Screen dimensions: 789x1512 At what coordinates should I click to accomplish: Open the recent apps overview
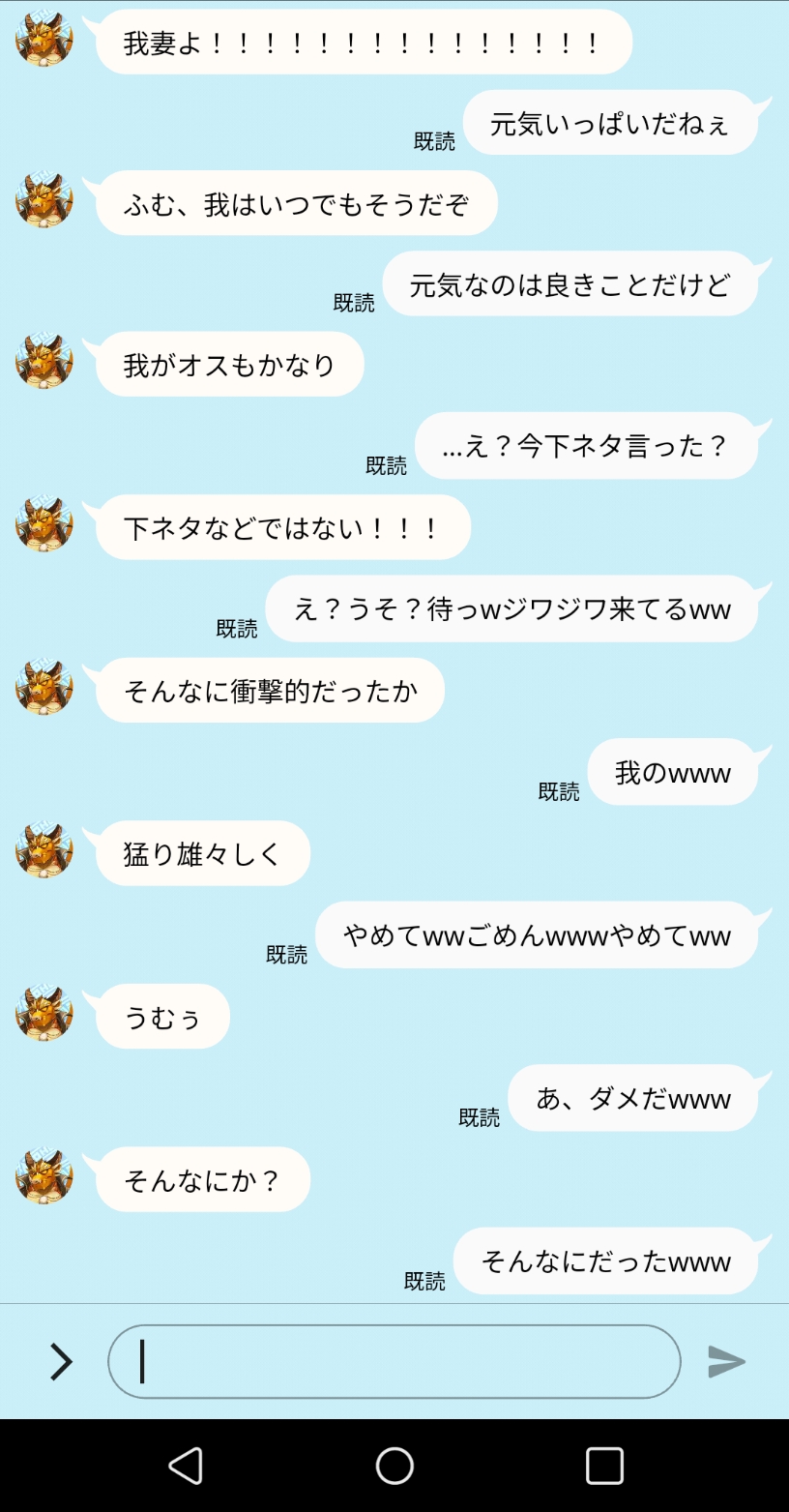[x=604, y=1466]
